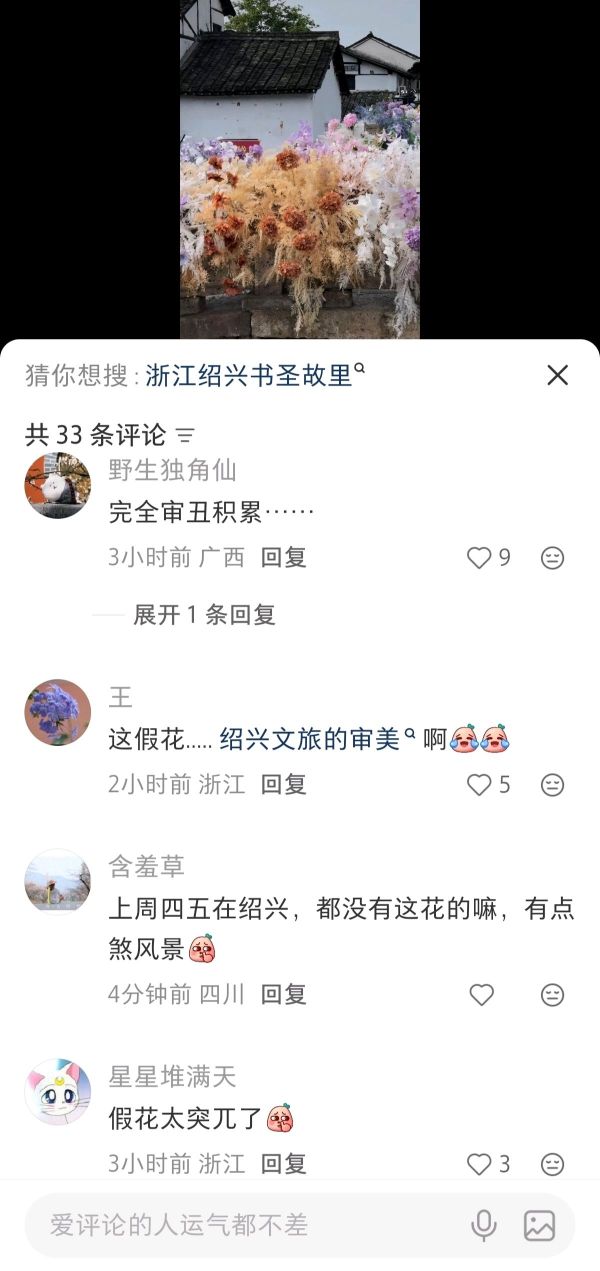Start voice input with microphone

[x=484, y=1225]
